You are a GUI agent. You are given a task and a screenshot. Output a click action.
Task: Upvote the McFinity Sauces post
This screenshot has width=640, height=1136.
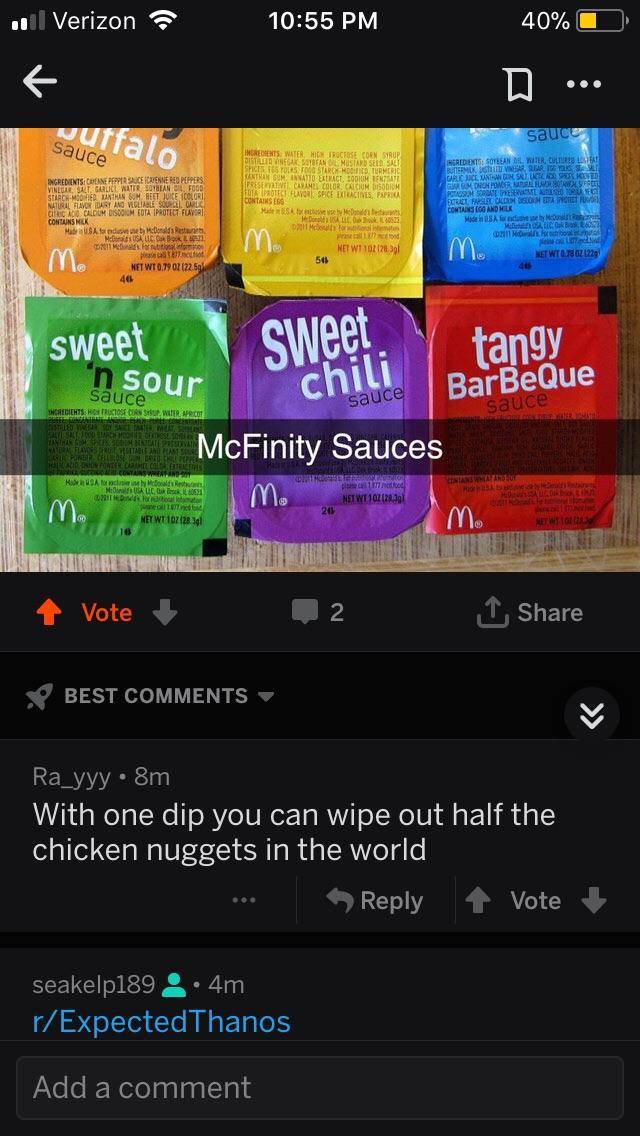coord(47,612)
